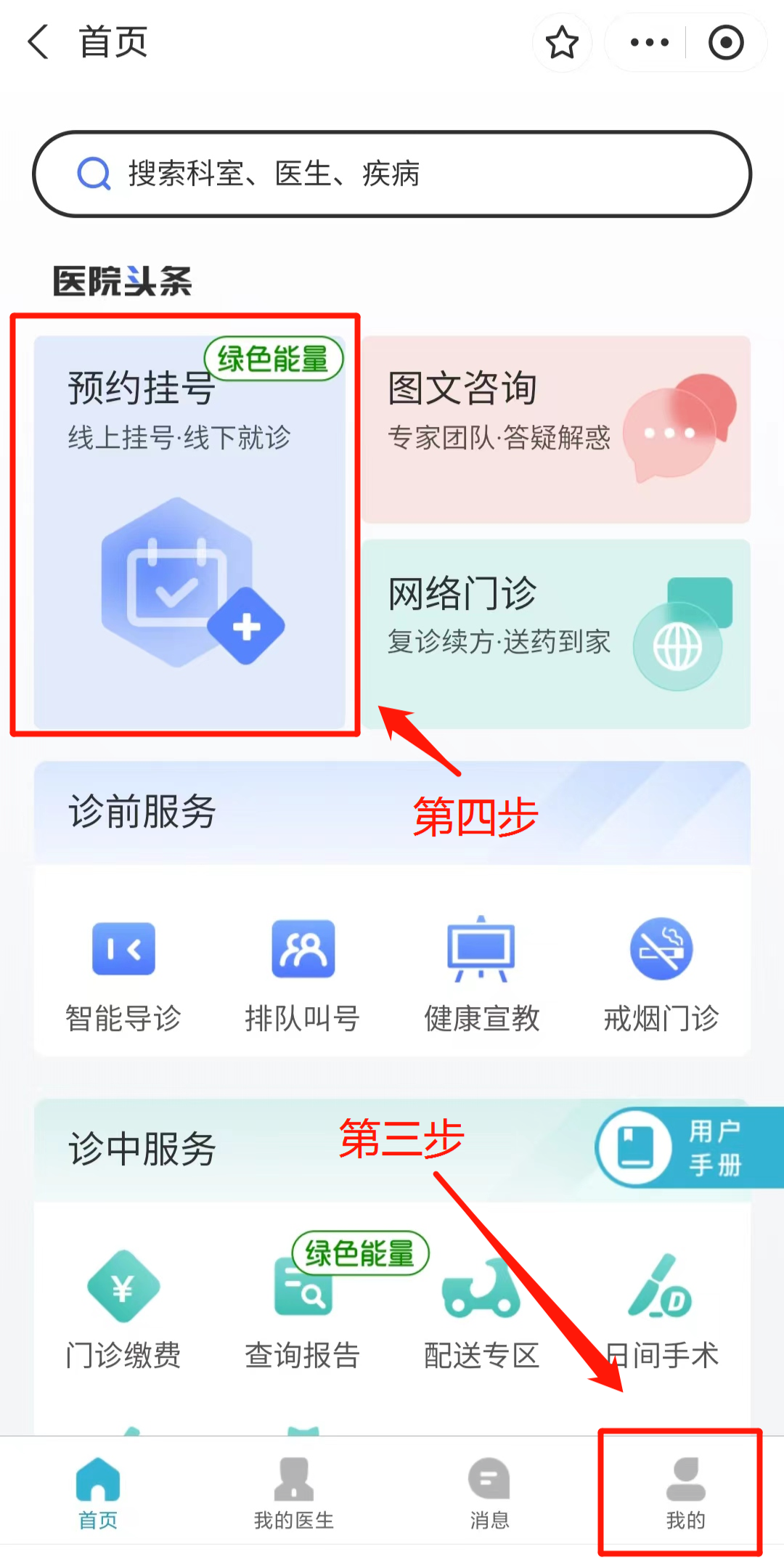Open 图文咨询 consultation card
The height and width of the screenshot is (1559, 784).
556,428
